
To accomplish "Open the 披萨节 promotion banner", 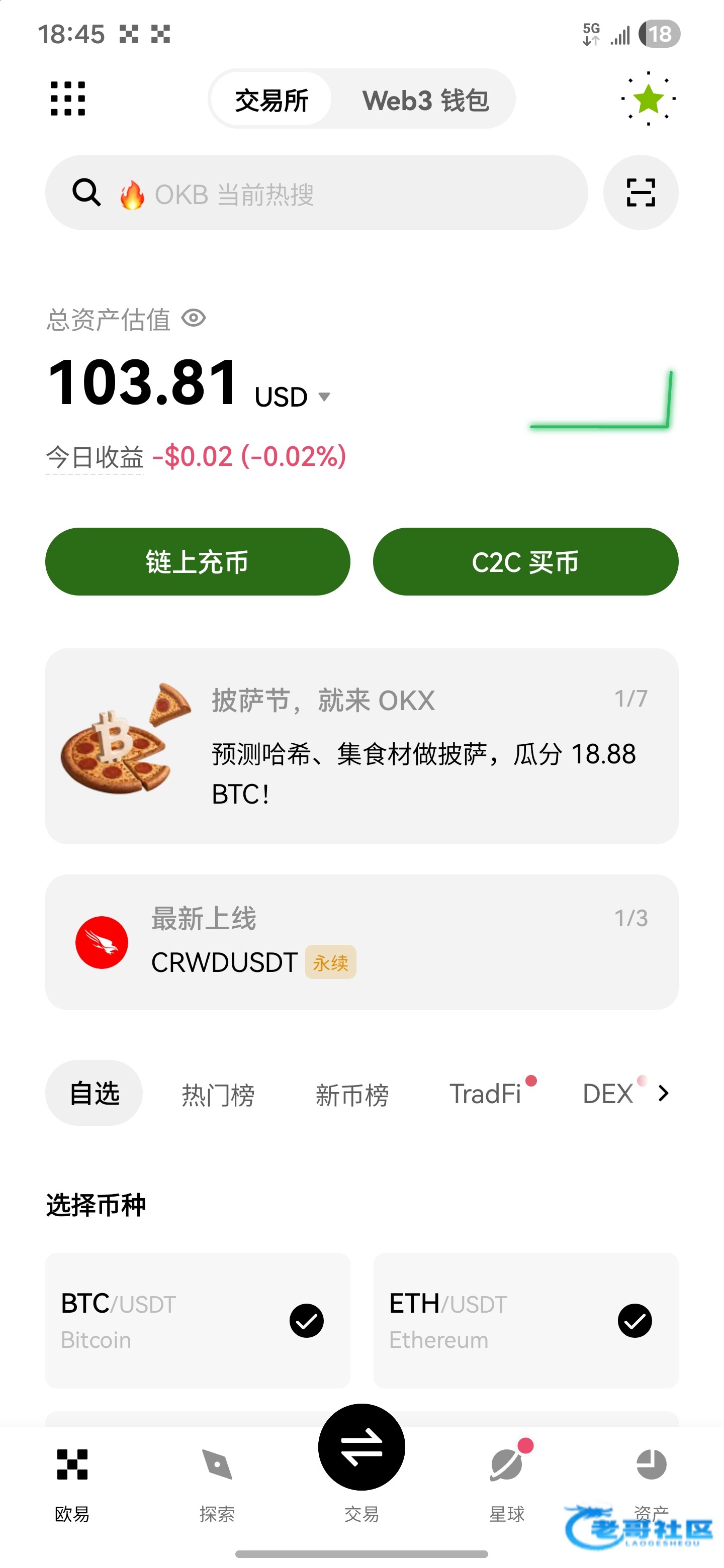I will [x=361, y=746].
